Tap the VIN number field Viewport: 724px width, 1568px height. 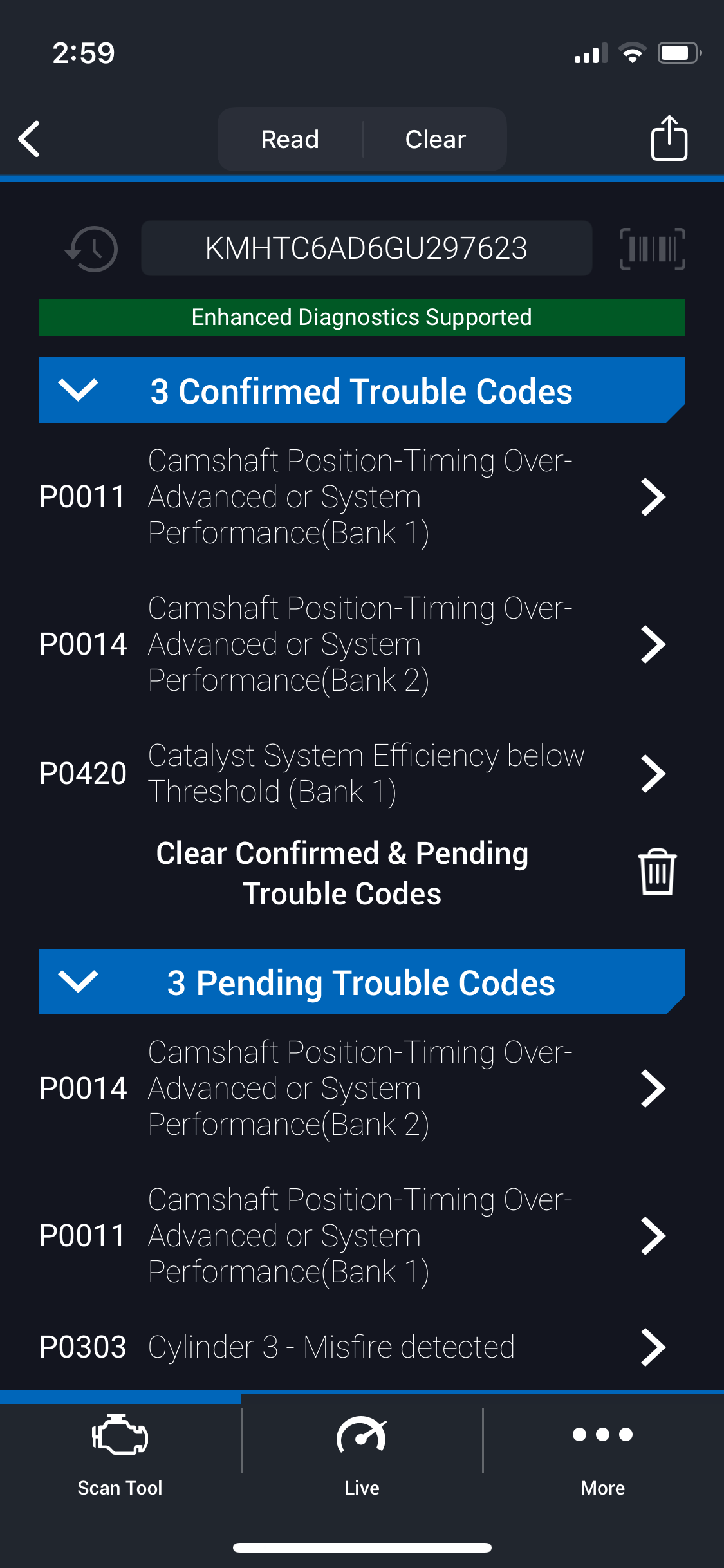(366, 248)
